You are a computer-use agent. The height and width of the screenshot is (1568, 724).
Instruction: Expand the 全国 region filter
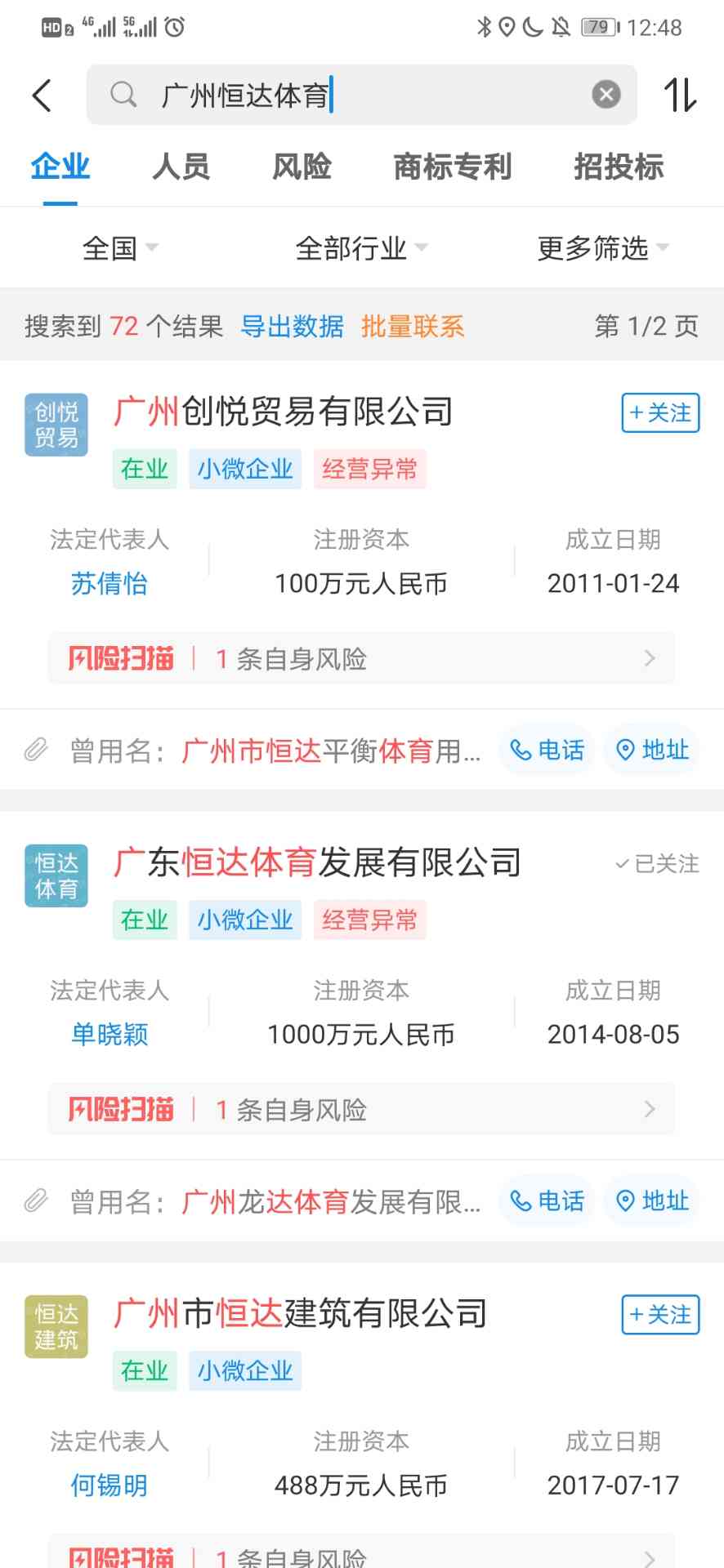(x=119, y=247)
